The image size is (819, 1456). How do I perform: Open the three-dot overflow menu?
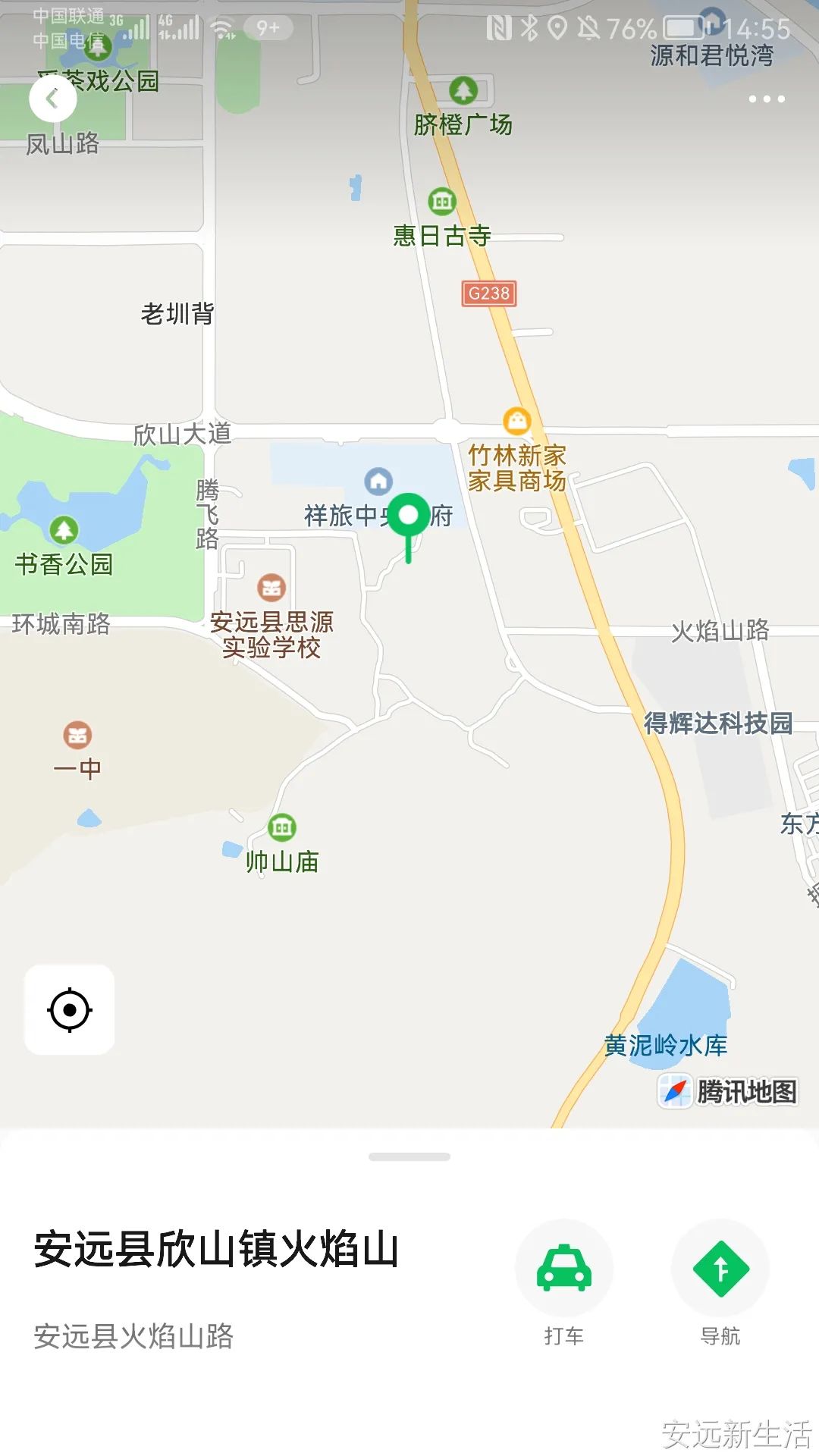click(x=767, y=99)
